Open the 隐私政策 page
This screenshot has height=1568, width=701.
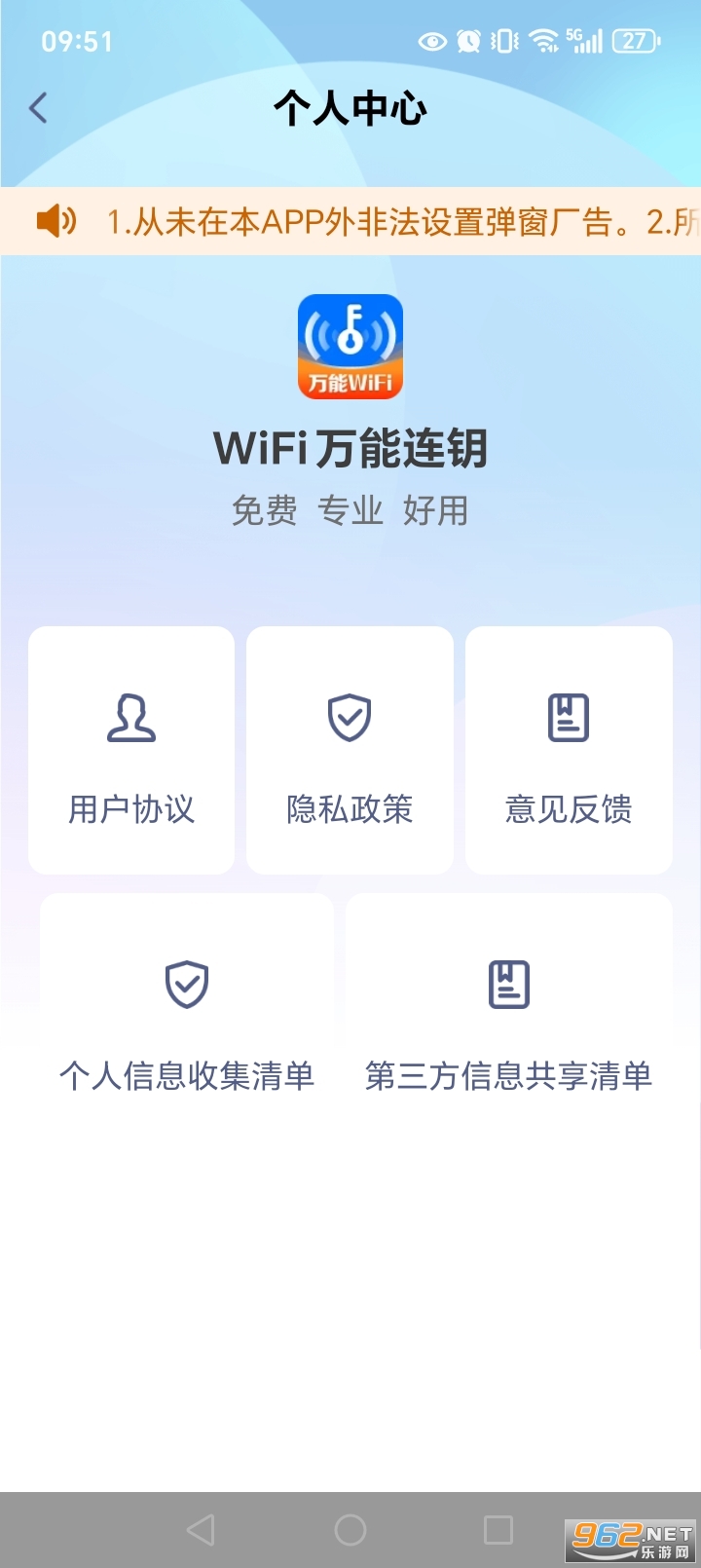pyautogui.click(x=350, y=750)
